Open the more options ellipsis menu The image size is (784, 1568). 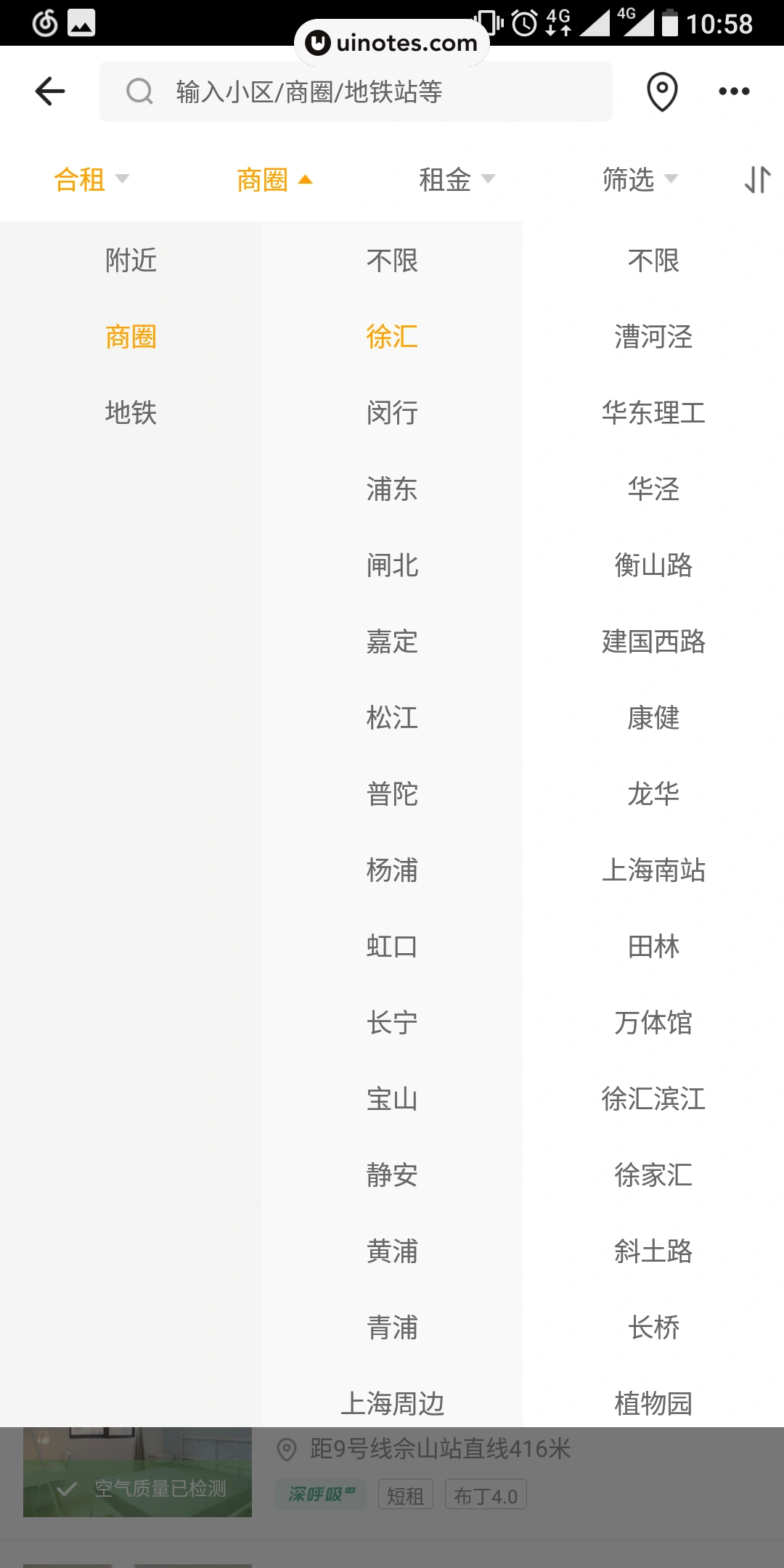[x=734, y=91]
